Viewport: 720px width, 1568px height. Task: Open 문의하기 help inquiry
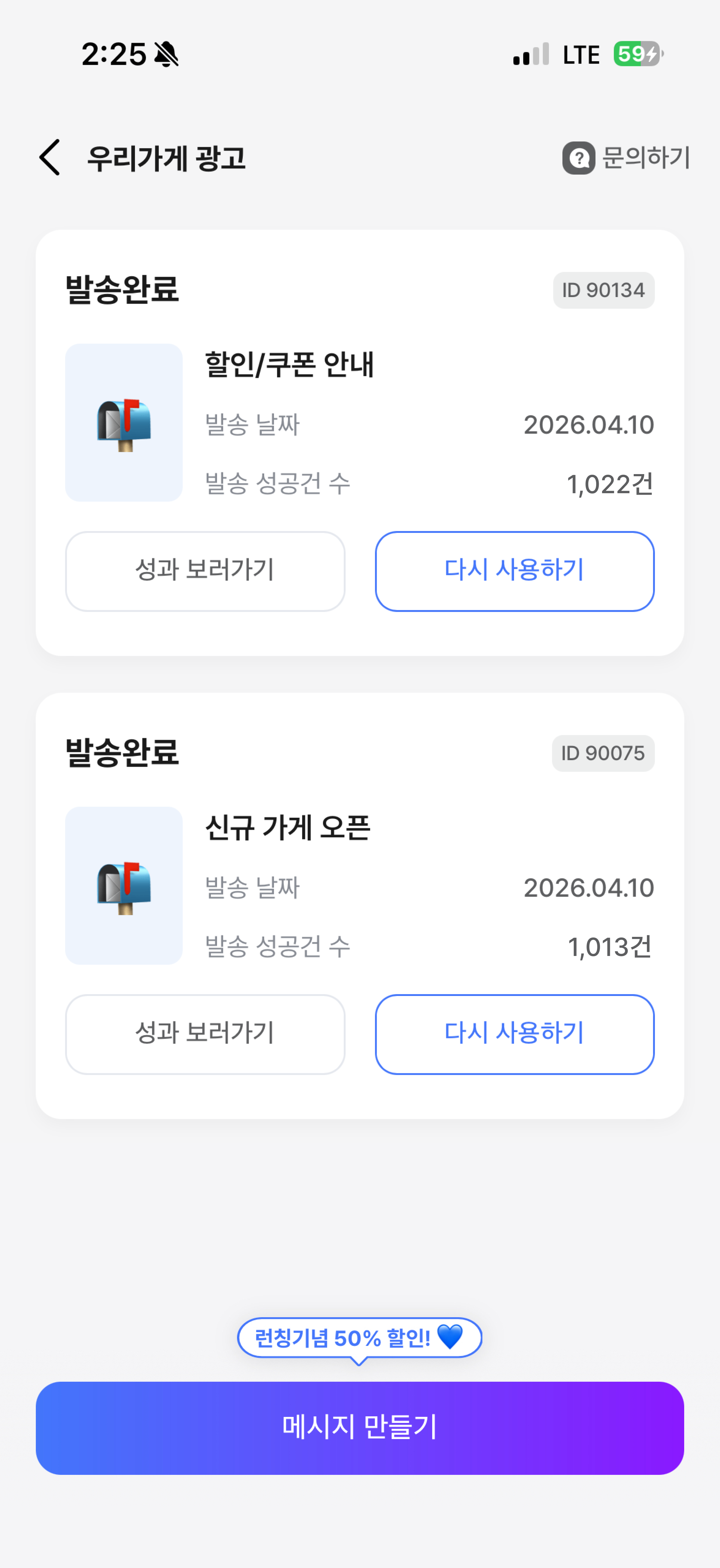[626, 158]
